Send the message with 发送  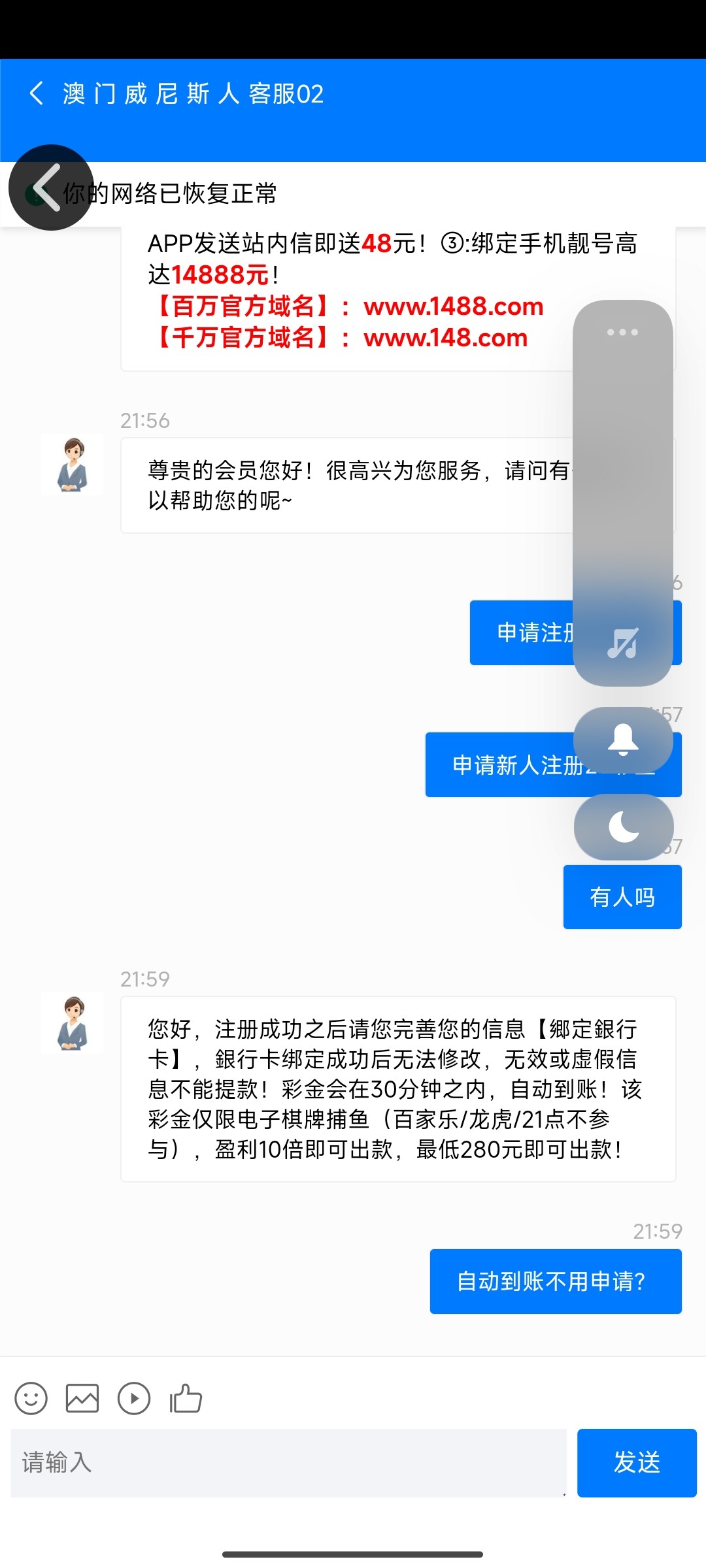636,1462
